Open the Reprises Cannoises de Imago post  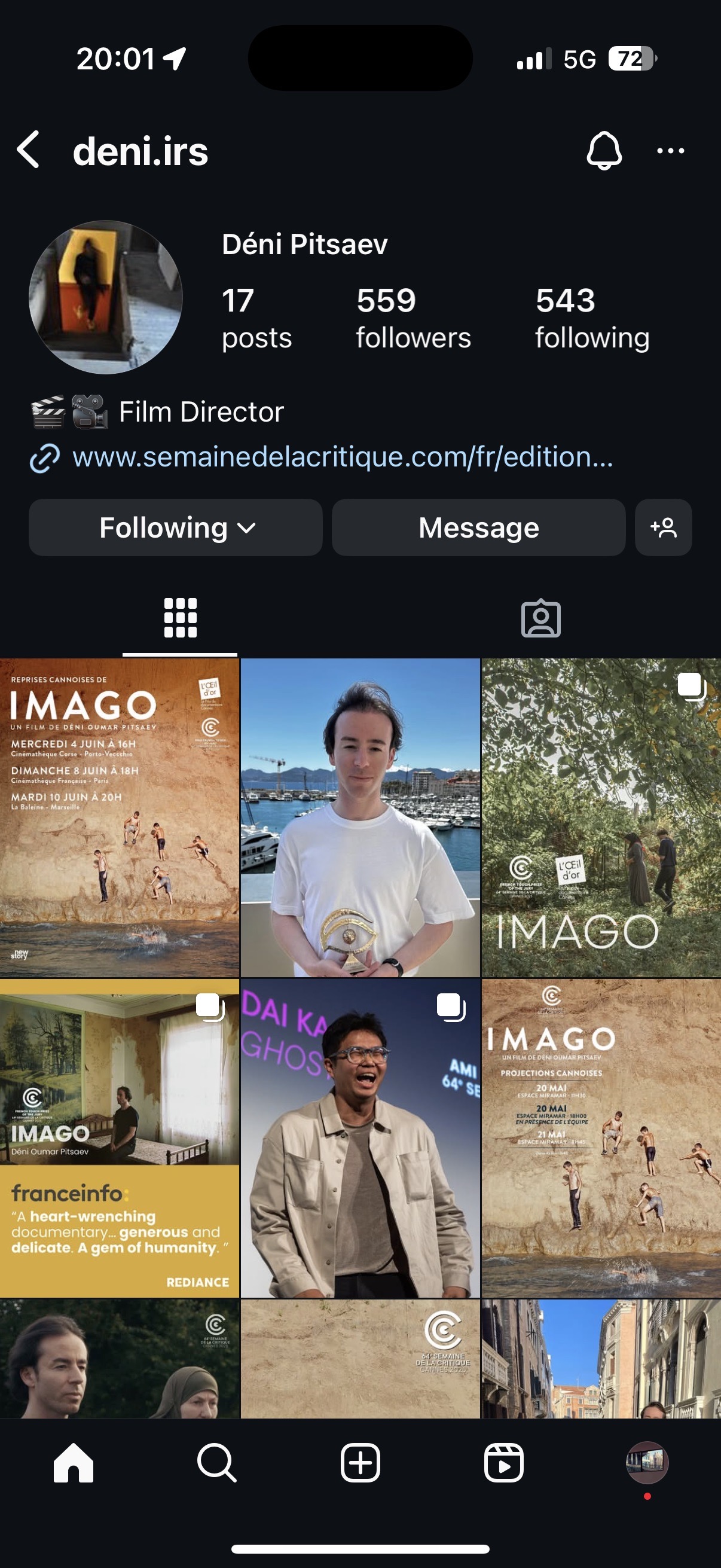(119, 817)
